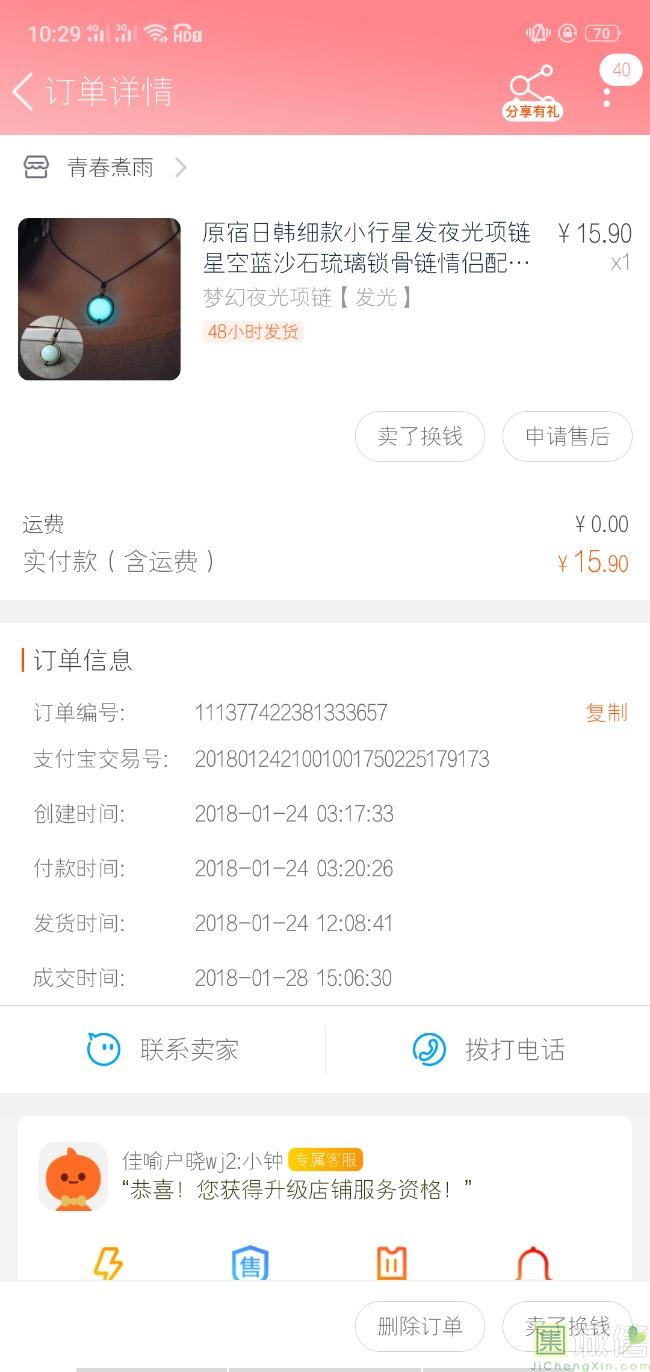Open the three-dot overflow menu
The image size is (650, 1372).
607,96
